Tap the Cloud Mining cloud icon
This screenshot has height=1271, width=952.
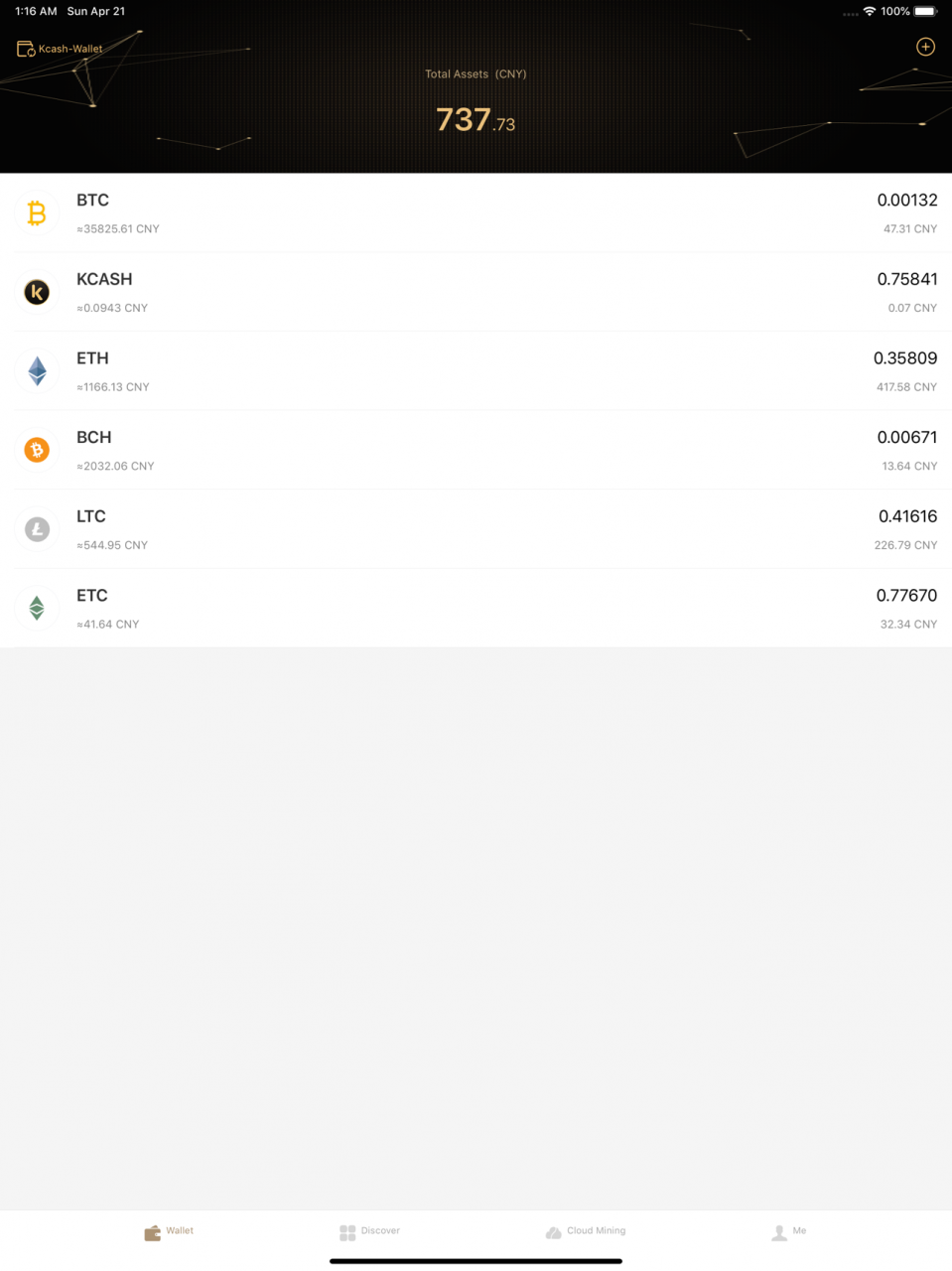[x=553, y=1231]
